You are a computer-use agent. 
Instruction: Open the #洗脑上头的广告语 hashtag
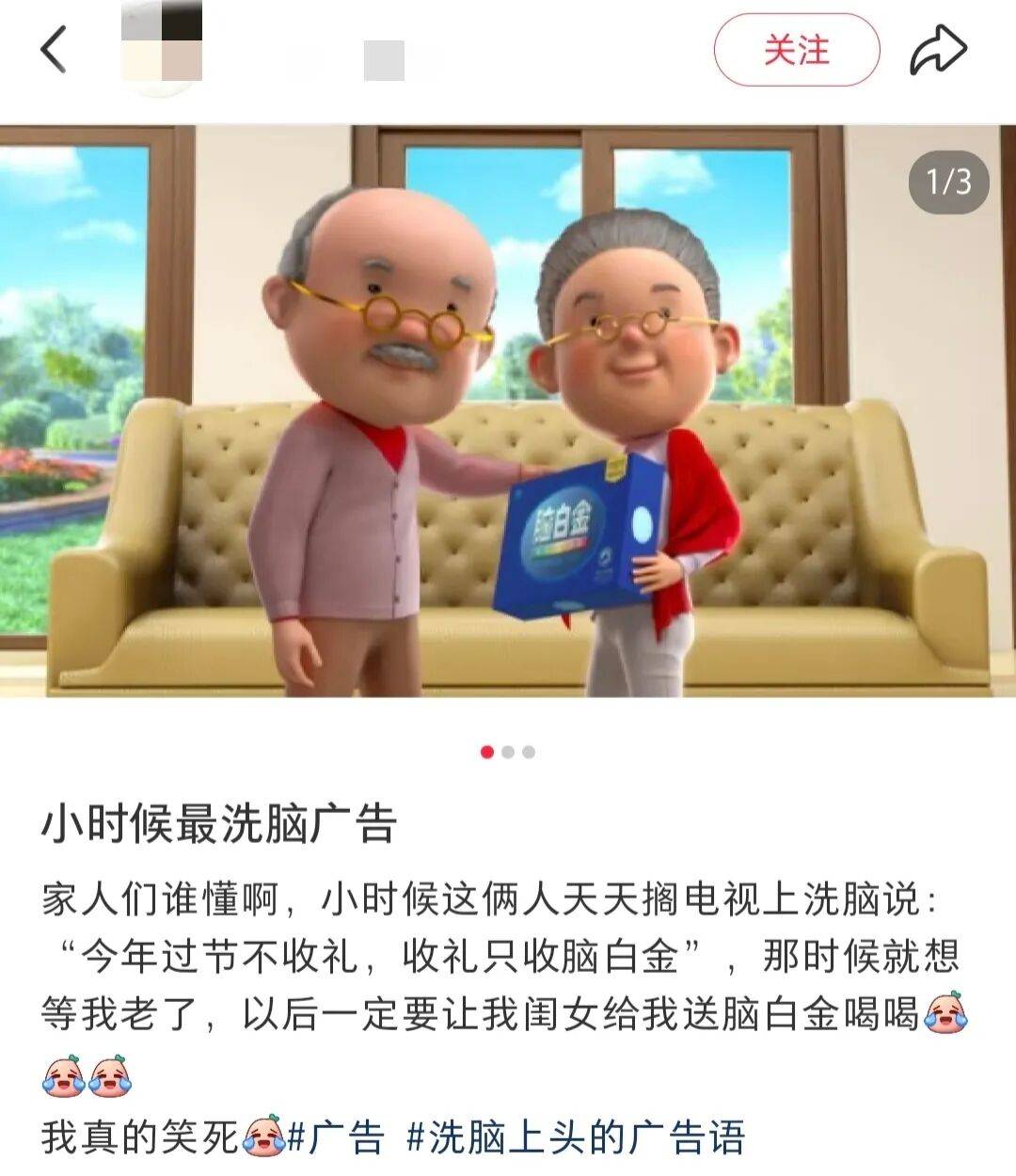(x=576, y=1136)
